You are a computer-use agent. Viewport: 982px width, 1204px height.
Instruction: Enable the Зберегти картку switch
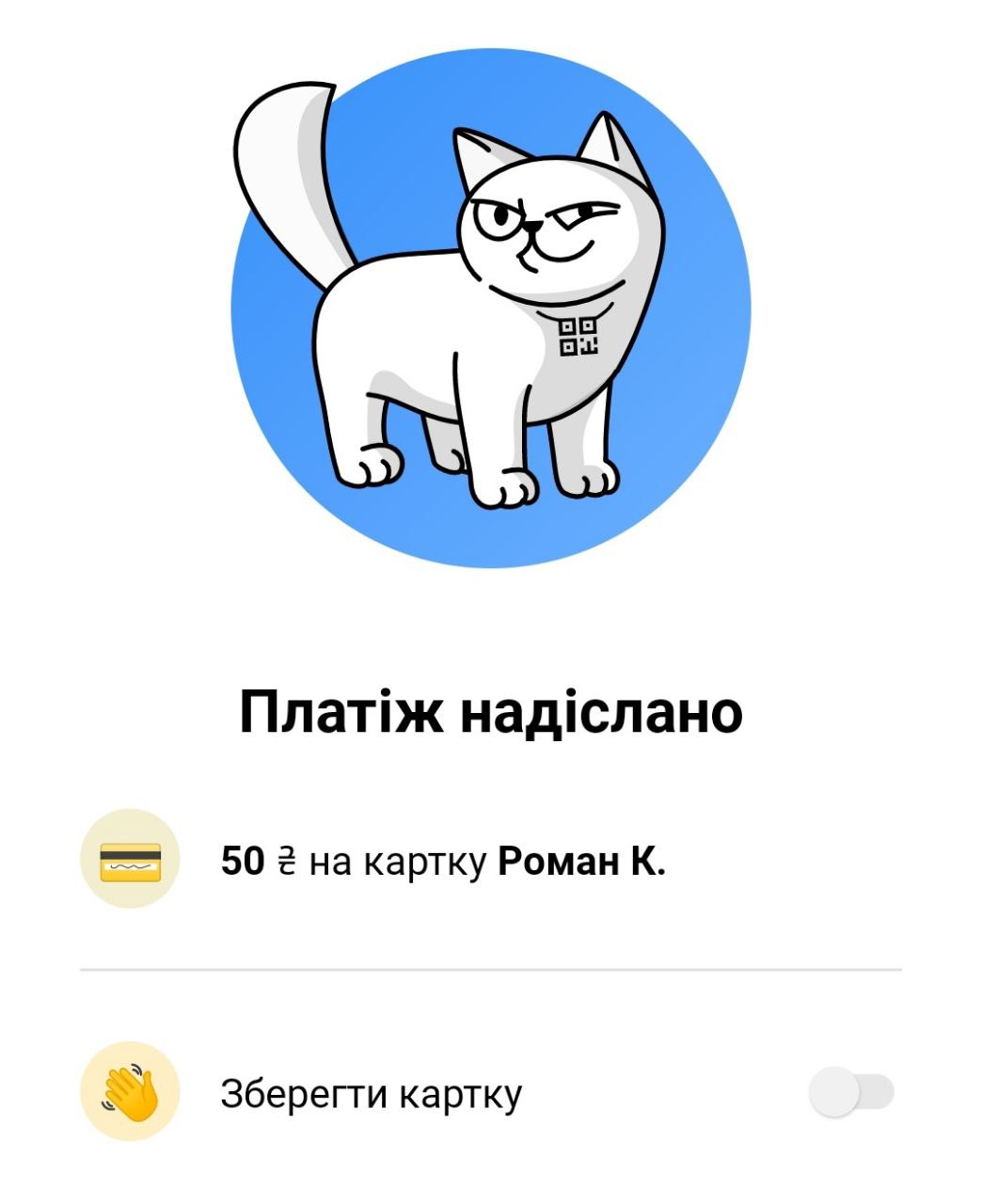[850, 1093]
